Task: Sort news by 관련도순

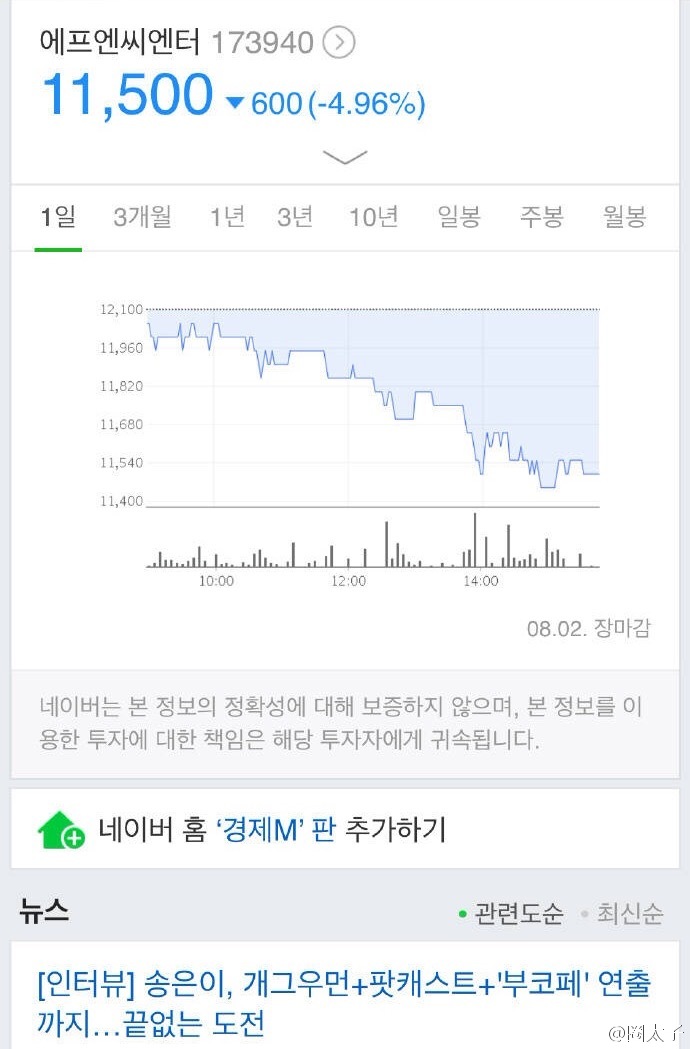Action: pyautogui.click(x=511, y=913)
